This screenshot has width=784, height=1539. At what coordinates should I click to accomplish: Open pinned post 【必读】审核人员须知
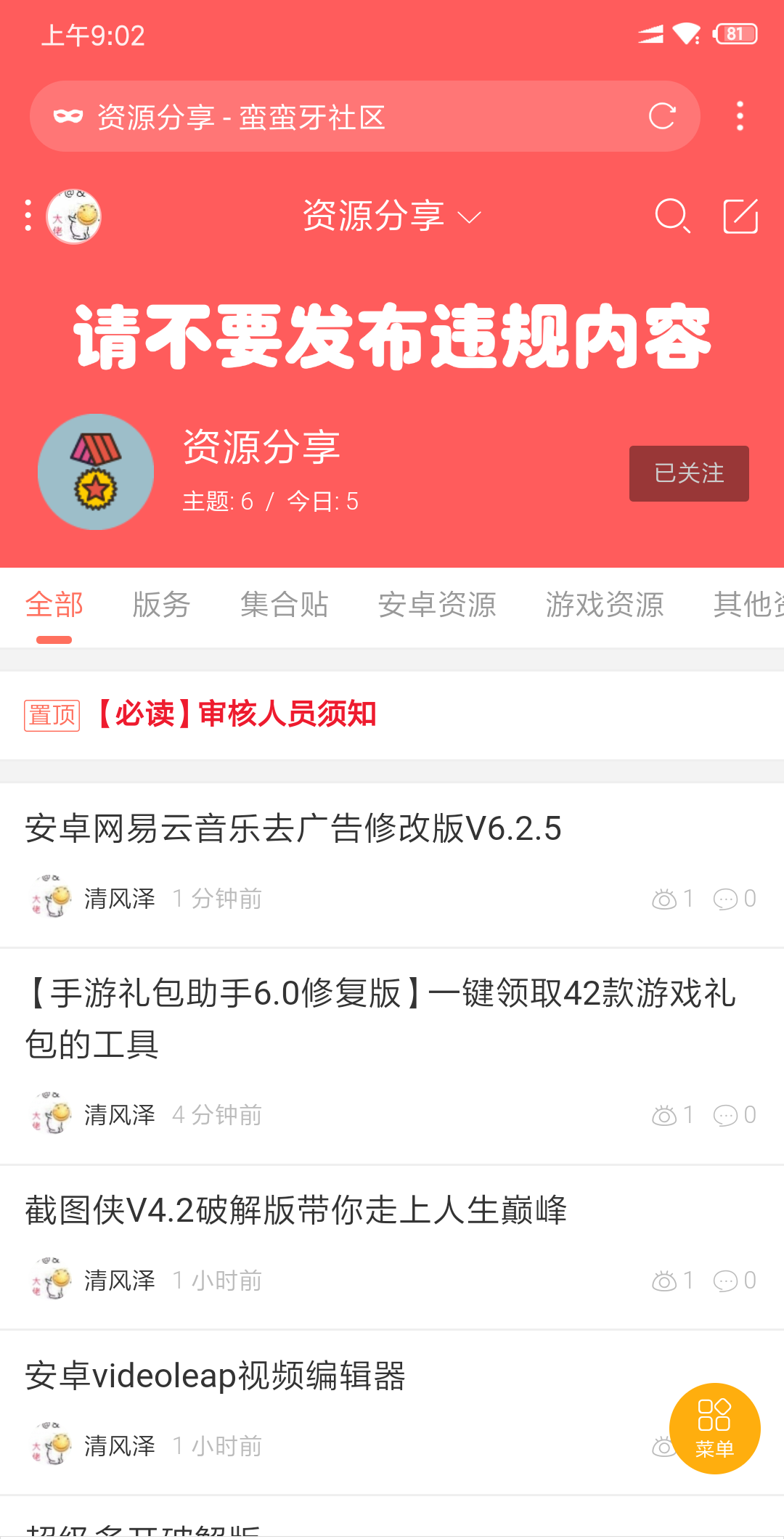pyautogui.click(x=237, y=714)
